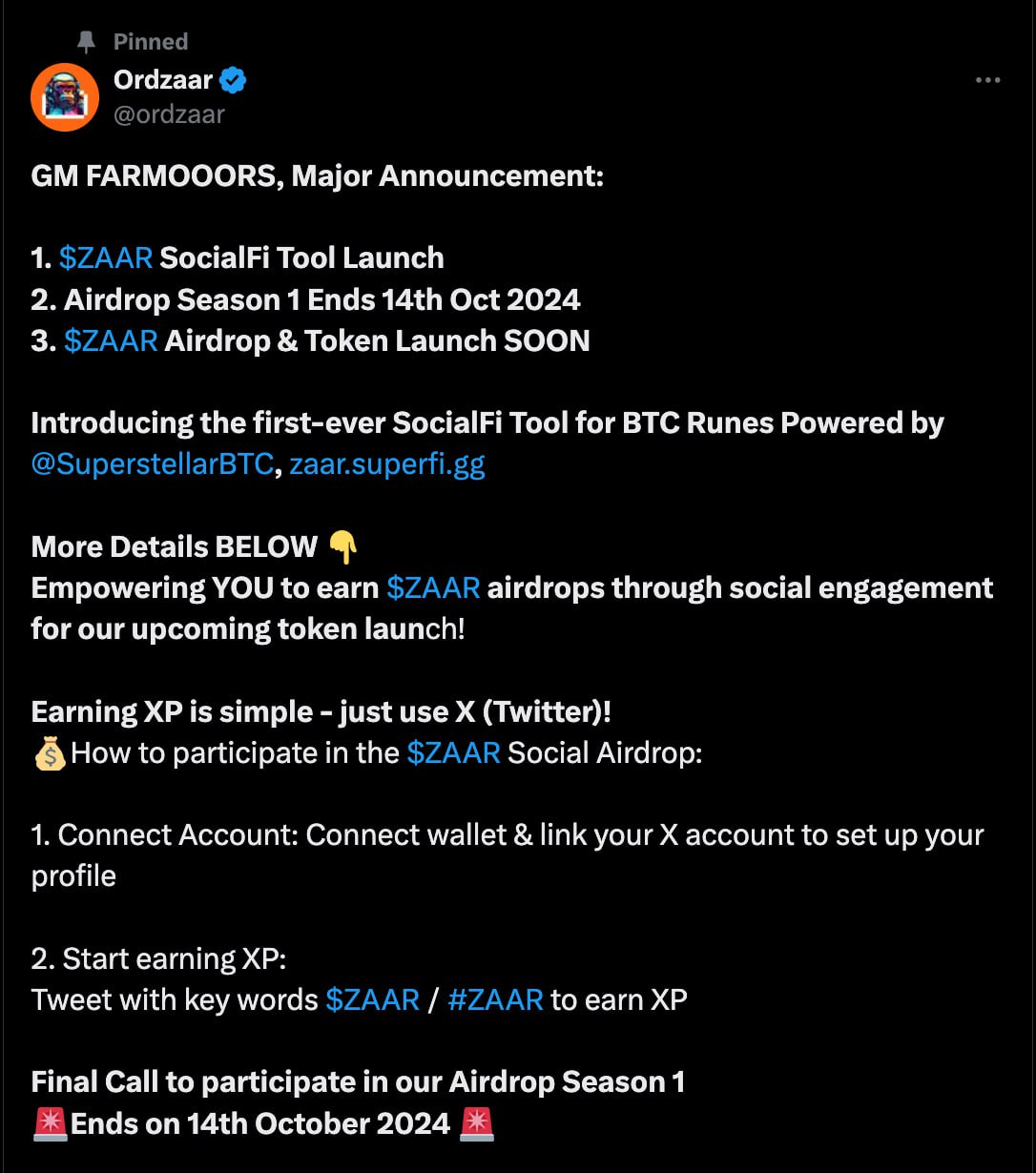Tap $ZAAR in the Tweet with key words line
Viewport: 1036px width, 1173px height.
(372, 999)
